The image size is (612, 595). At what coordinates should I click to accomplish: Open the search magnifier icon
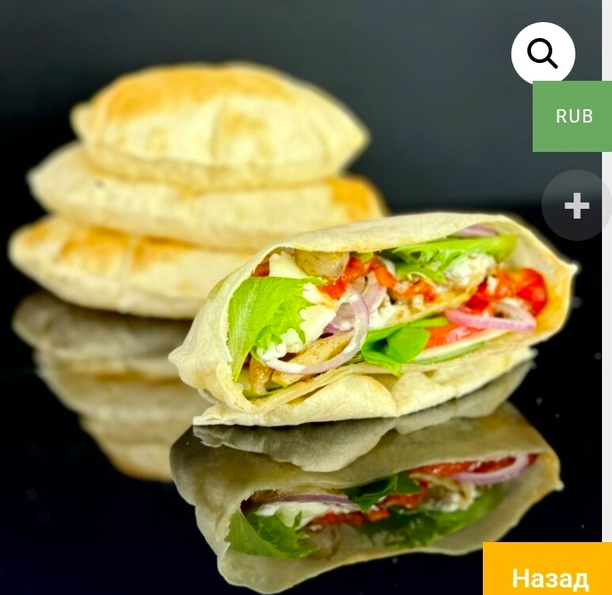(x=543, y=53)
